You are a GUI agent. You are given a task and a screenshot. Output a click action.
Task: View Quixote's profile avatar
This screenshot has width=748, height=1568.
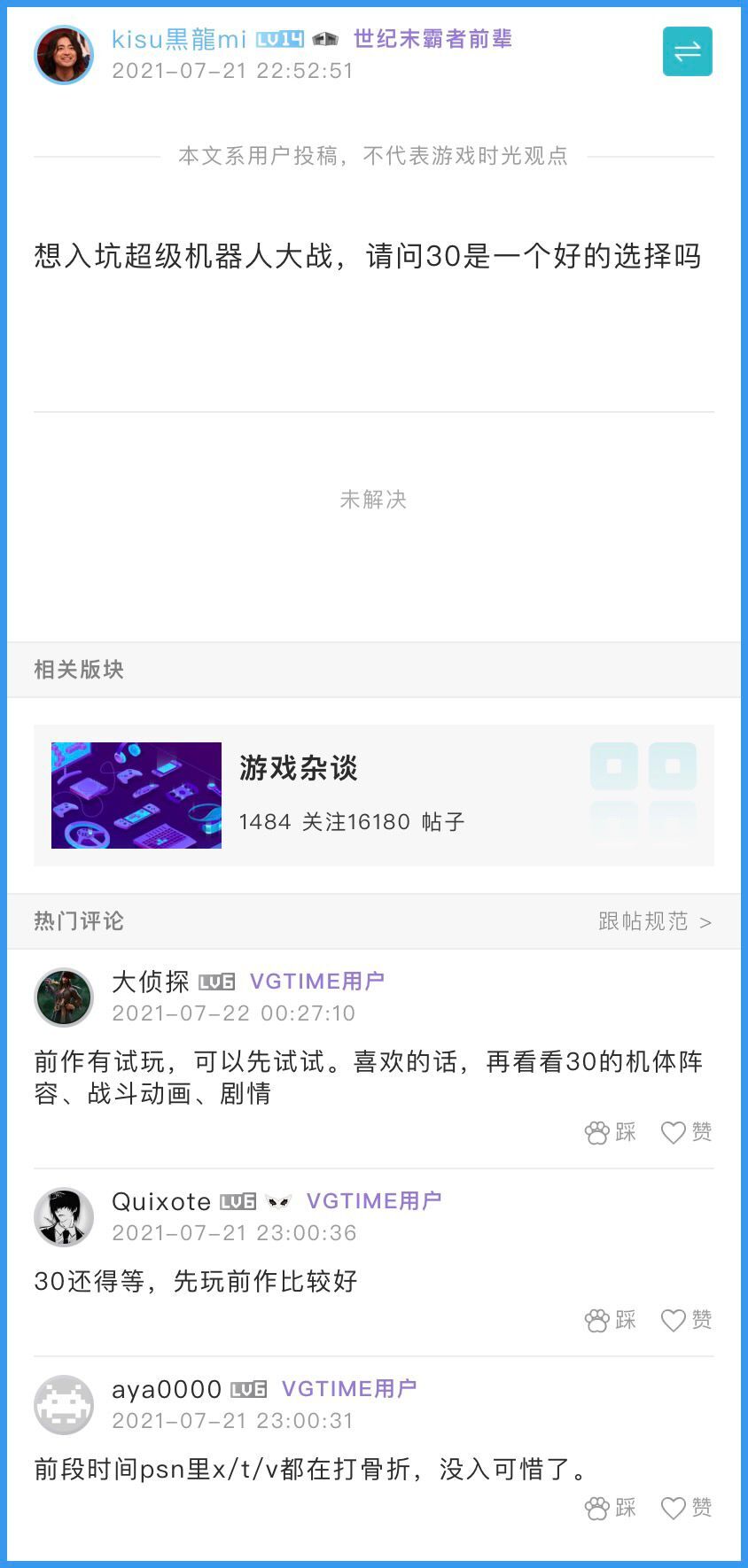pyautogui.click(x=64, y=1217)
